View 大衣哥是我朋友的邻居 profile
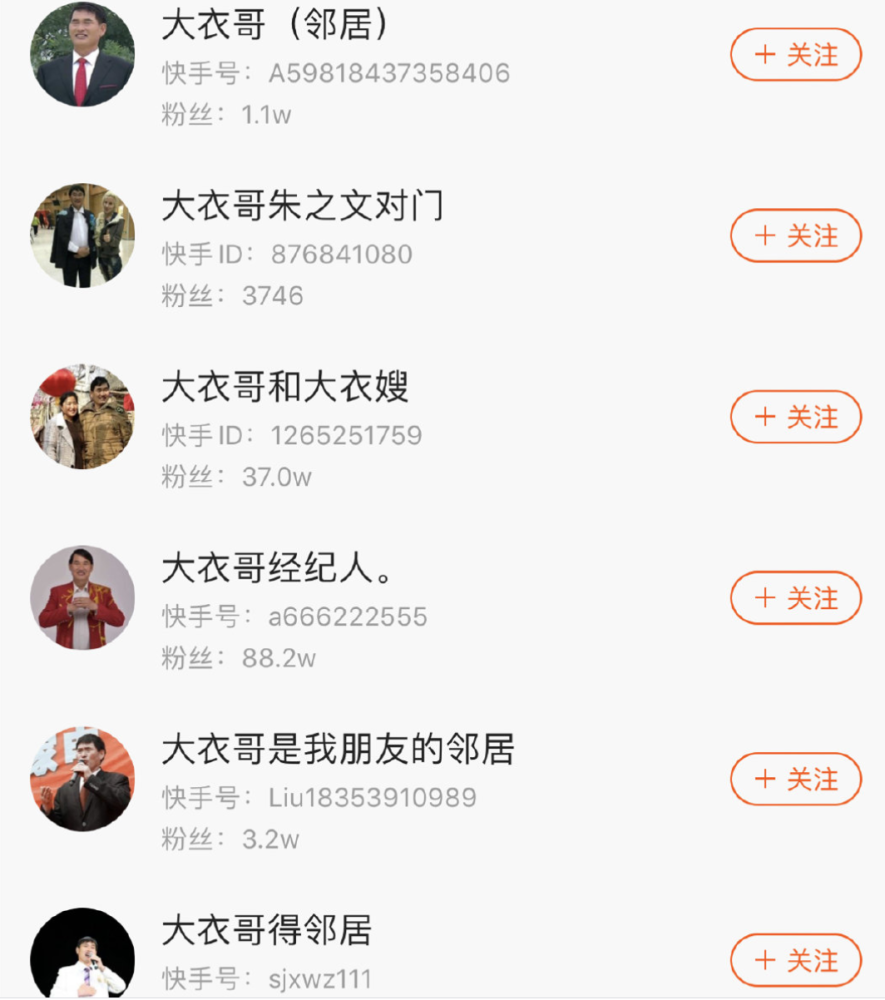 [82, 779]
